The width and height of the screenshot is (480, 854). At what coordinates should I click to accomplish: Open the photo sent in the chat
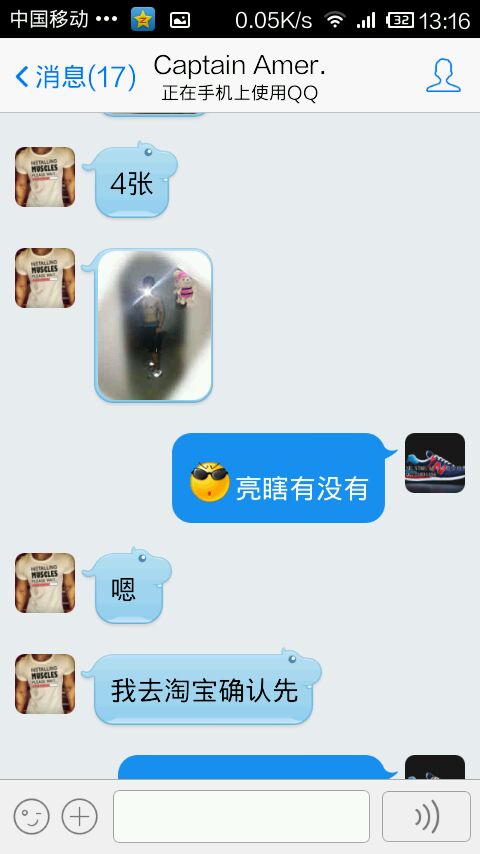(154, 325)
